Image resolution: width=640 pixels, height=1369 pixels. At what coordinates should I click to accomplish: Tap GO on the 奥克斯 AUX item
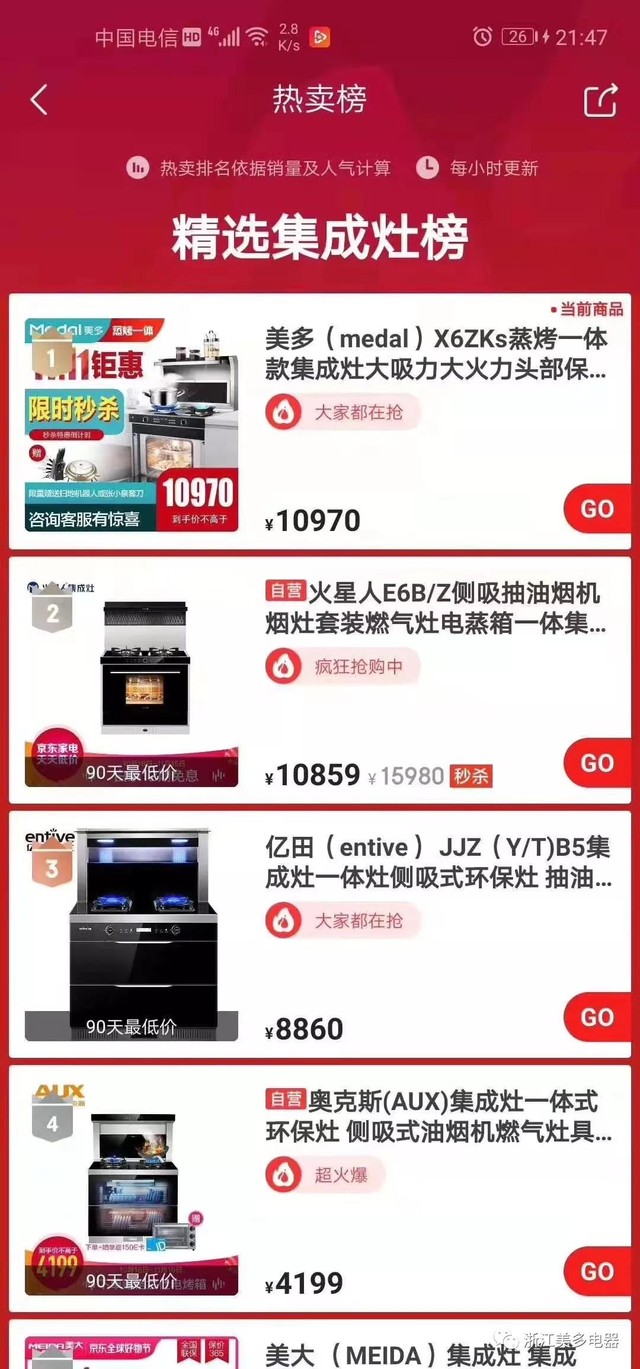pyautogui.click(x=598, y=1271)
